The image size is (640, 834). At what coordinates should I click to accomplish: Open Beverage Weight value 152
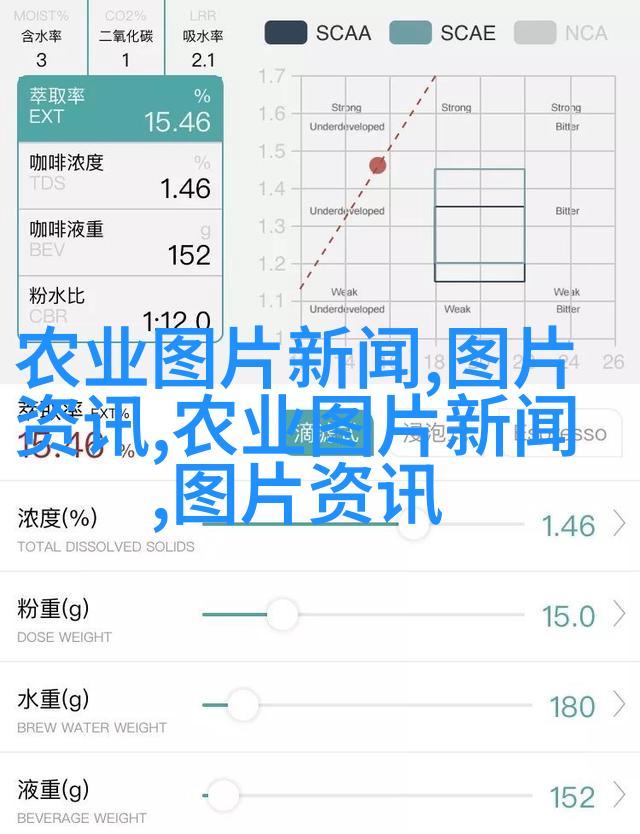tap(580, 797)
